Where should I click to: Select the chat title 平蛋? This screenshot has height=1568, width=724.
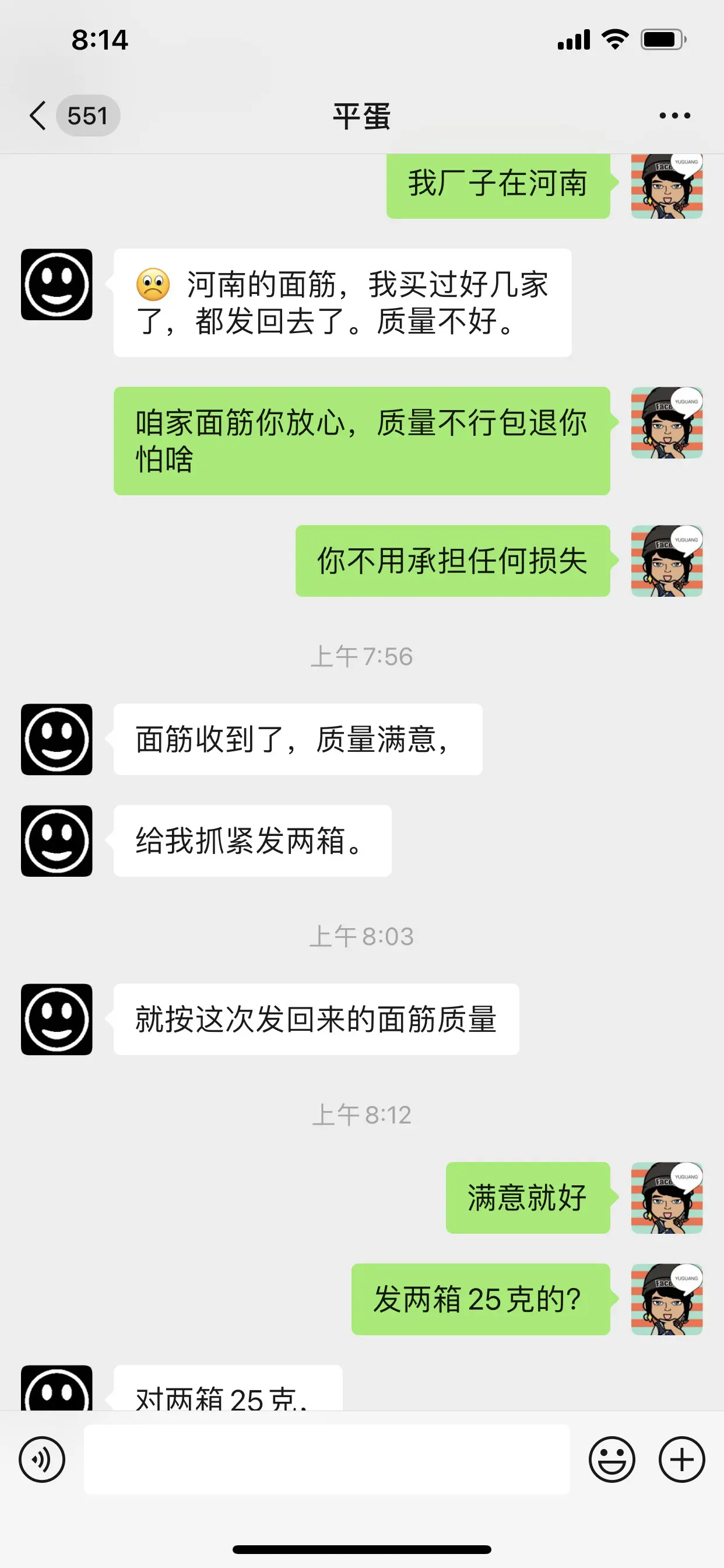[x=361, y=116]
